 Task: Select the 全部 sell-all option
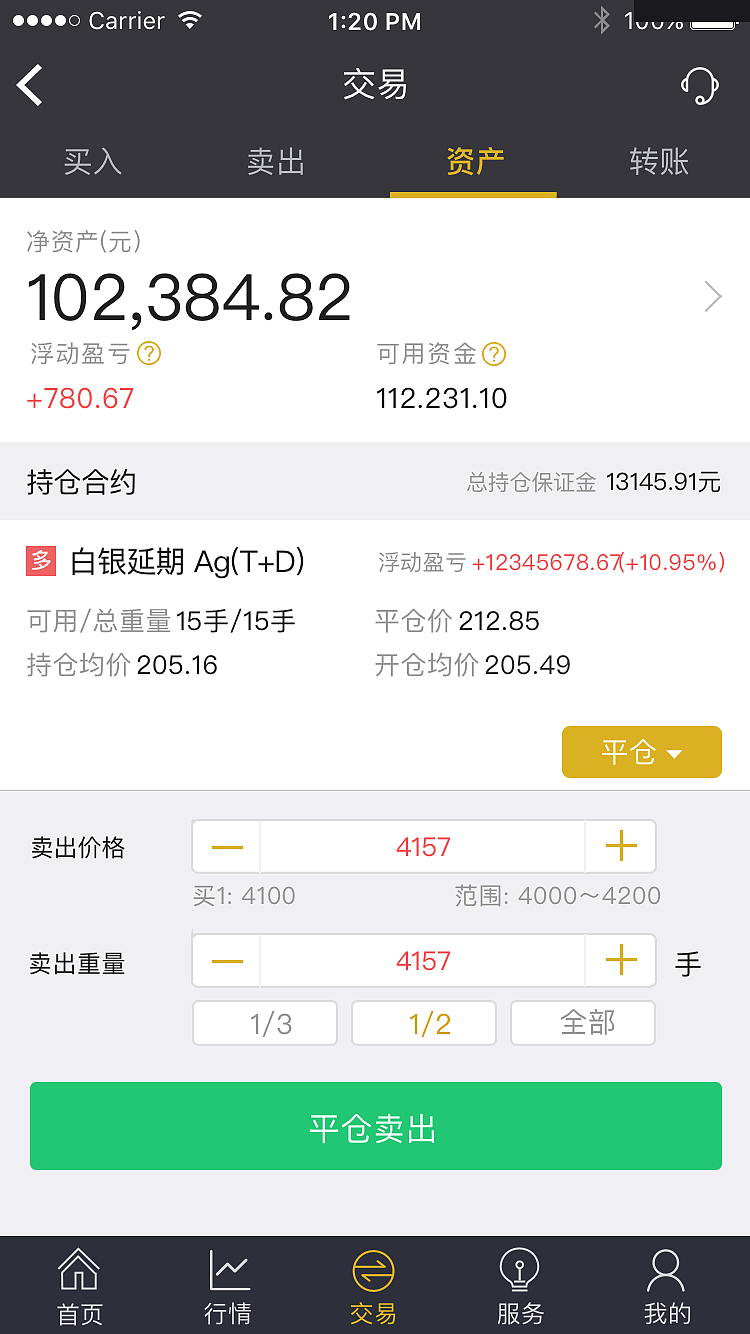[x=583, y=1022]
